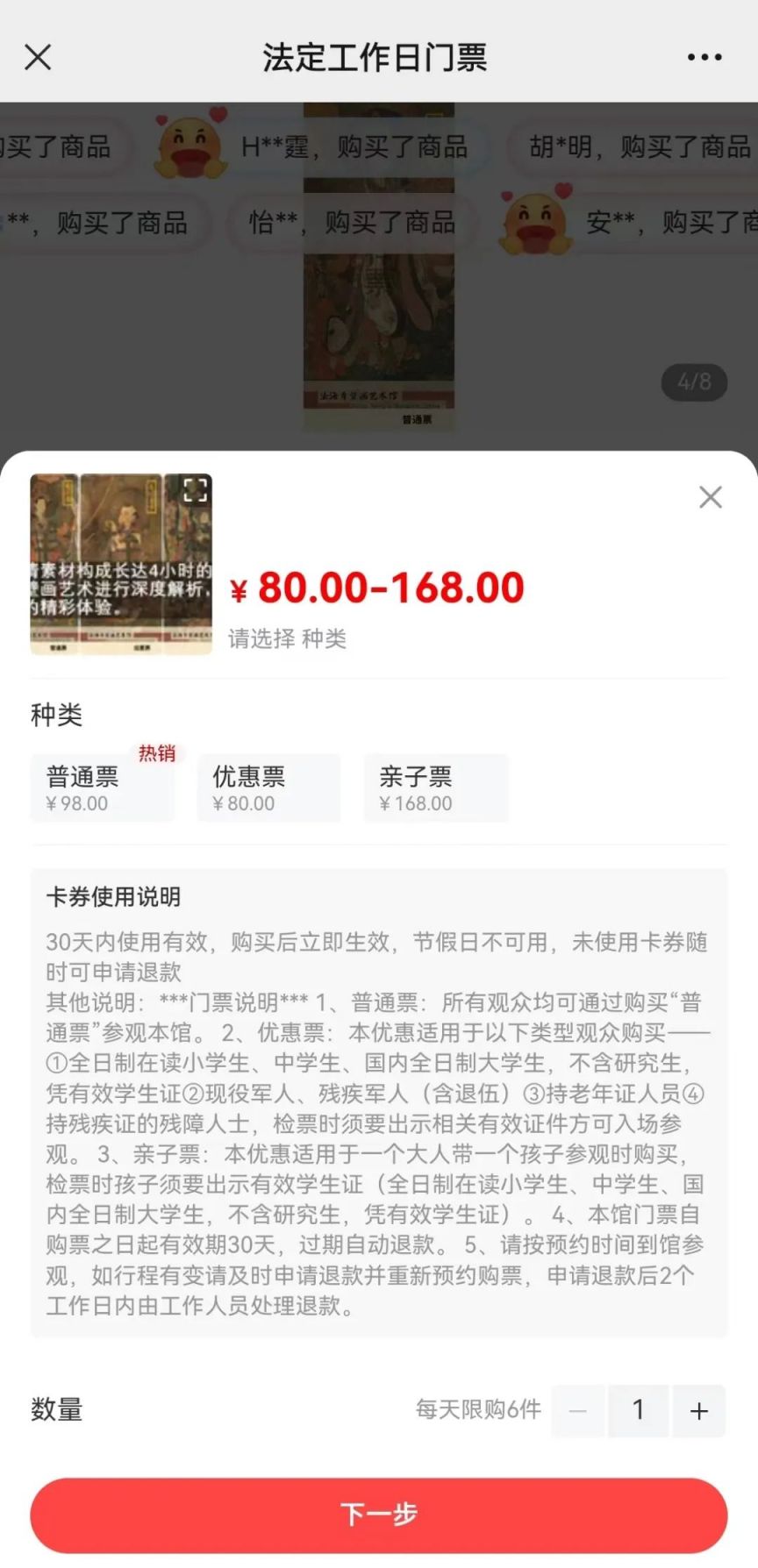
Task: Tap the quantity field showing 1
Action: pos(638,1411)
